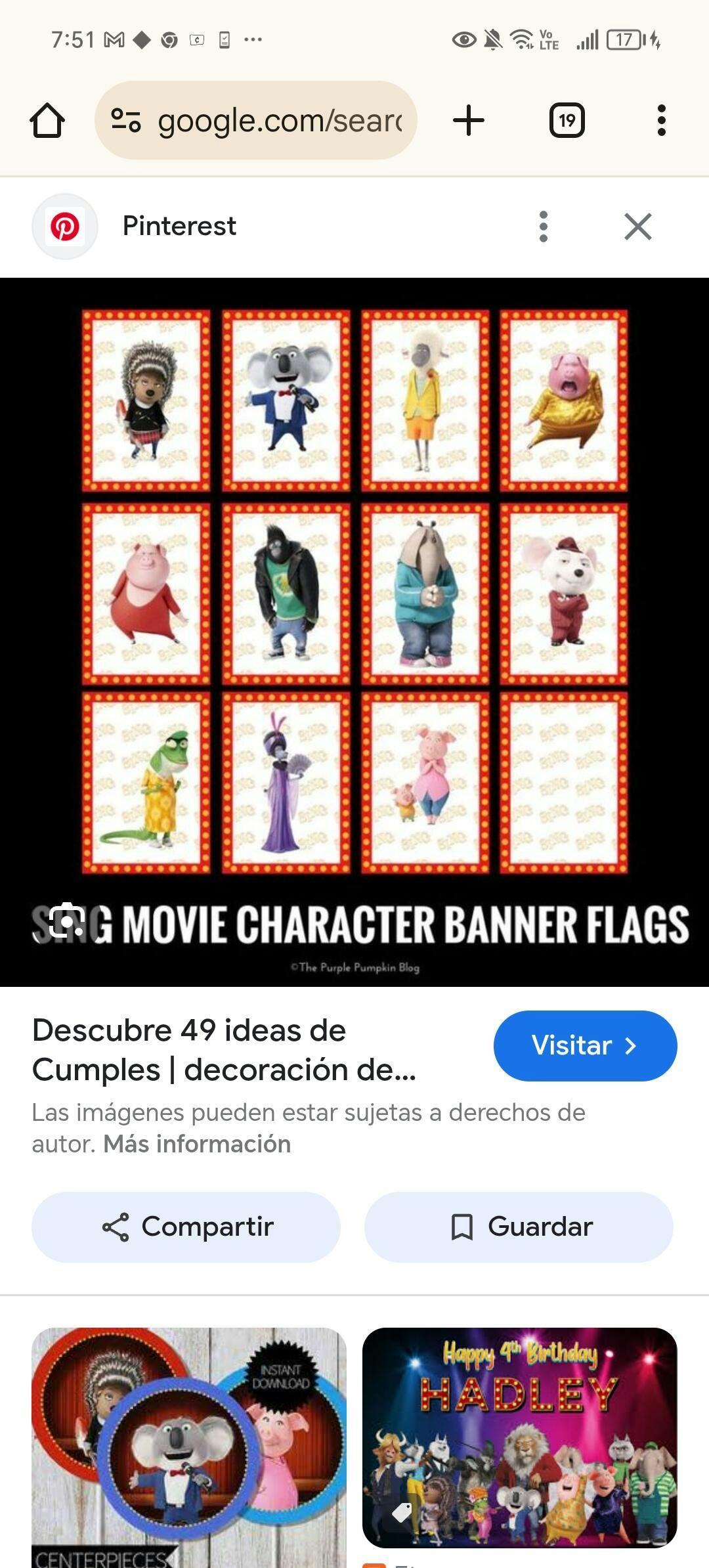Open the Chrome overflow menu
The height and width of the screenshot is (1568, 709).
tap(661, 121)
